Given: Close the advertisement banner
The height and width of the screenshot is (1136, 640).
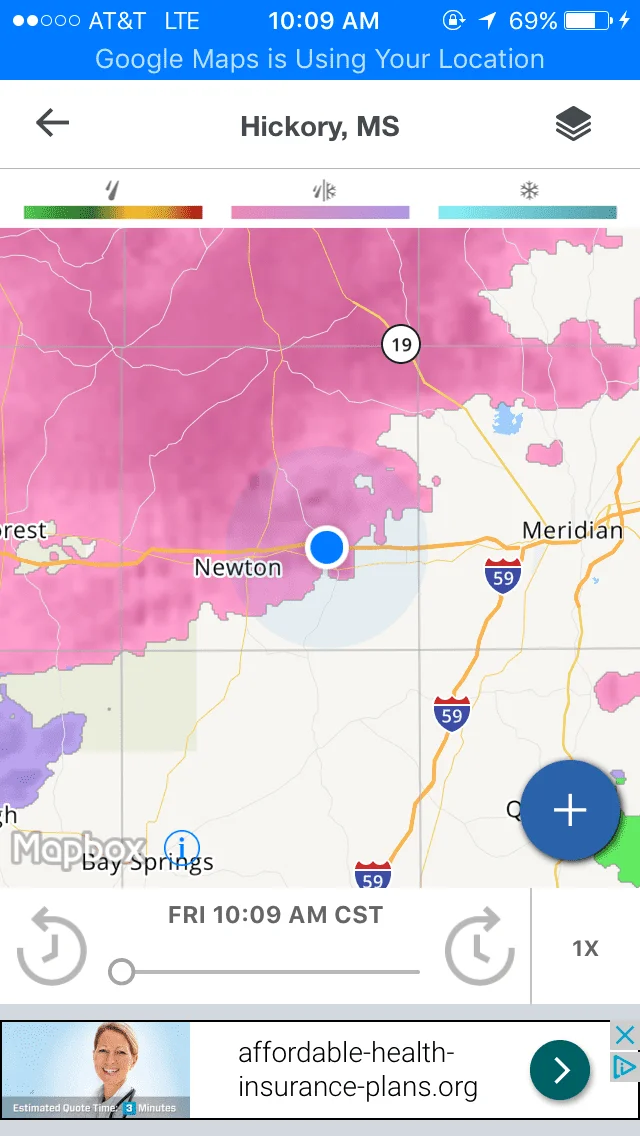Looking at the screenshot, I should 624,1035.
